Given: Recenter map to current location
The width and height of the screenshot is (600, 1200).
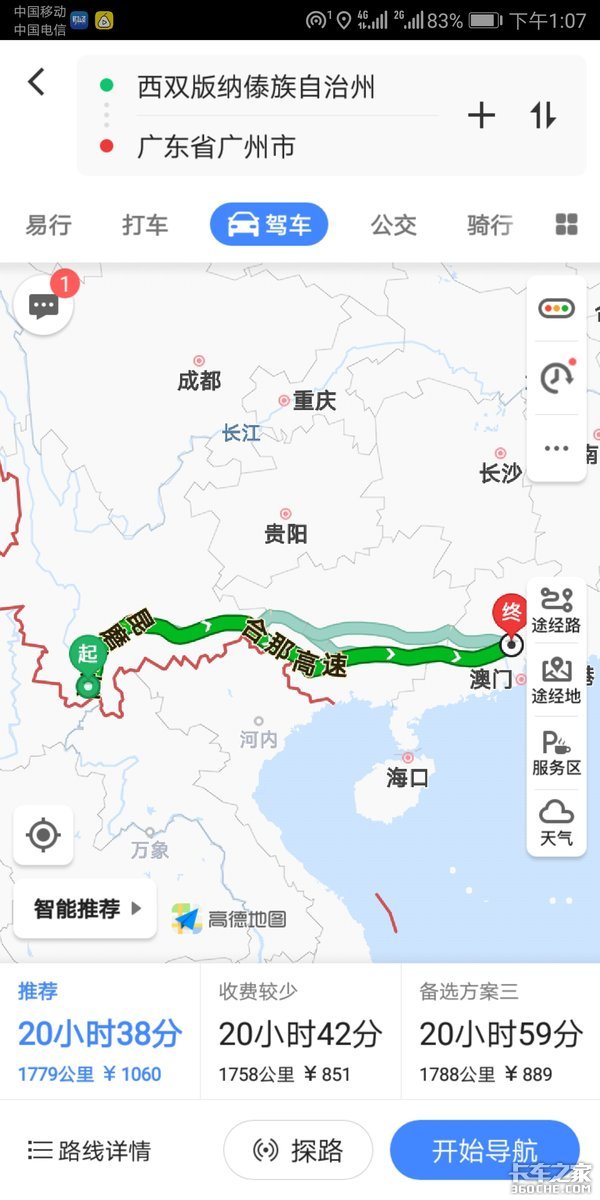Looking at the screenshot, I should [x=43, y=835].
